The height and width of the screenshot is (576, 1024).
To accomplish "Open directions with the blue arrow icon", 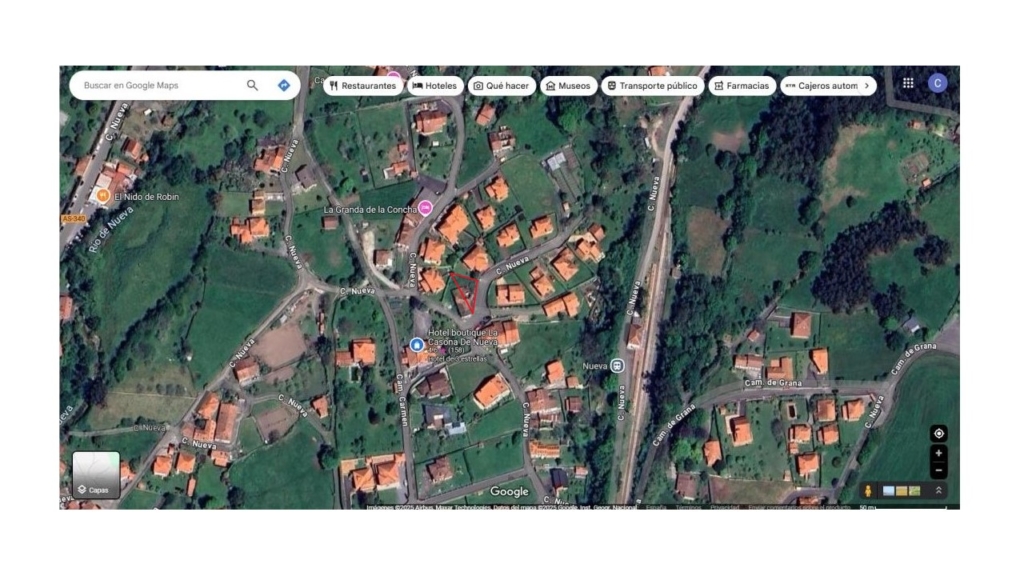I will coord(284,86).
